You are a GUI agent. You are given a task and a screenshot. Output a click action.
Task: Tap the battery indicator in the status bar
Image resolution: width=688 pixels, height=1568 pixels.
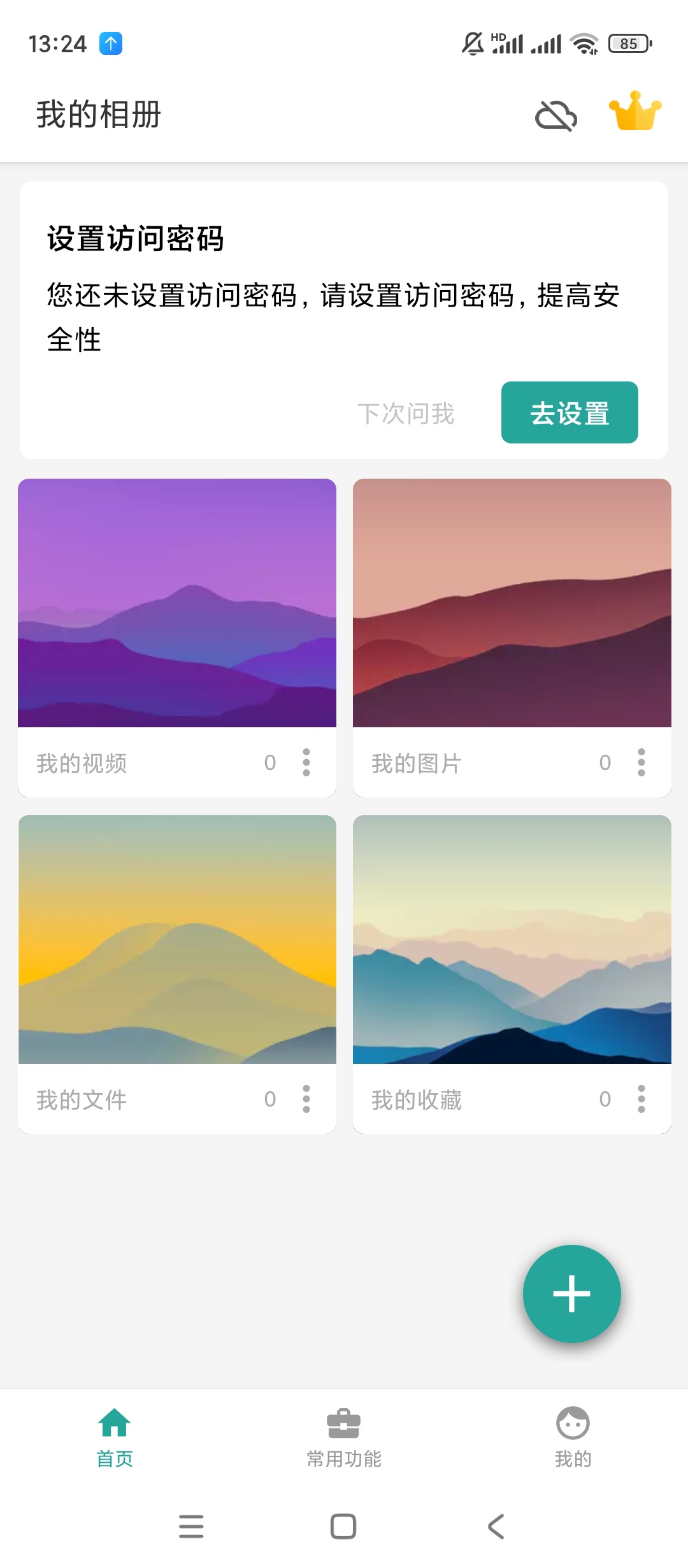629,42
